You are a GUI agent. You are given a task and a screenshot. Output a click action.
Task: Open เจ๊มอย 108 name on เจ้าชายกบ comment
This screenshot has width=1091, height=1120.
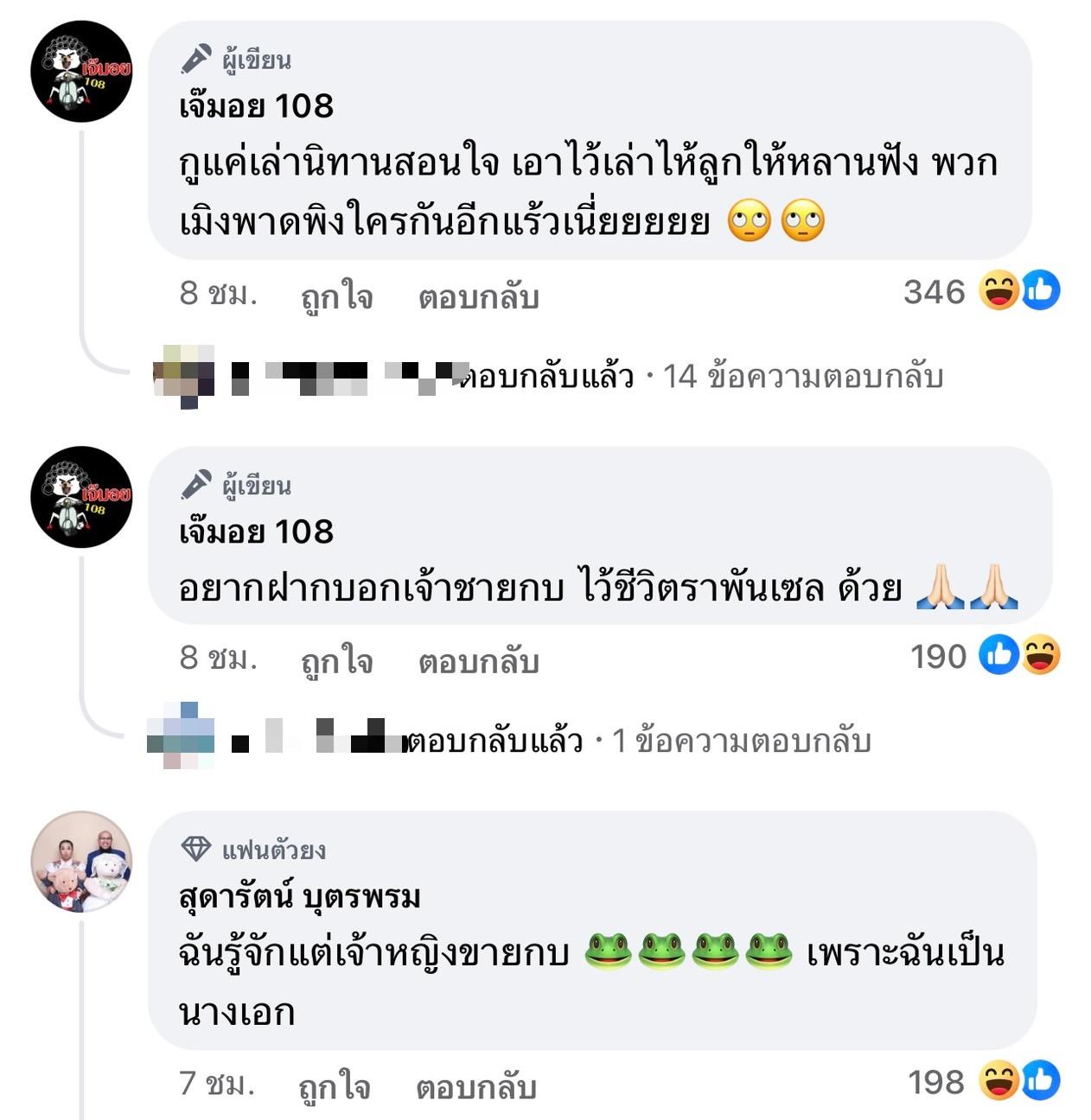pos(256,531)
